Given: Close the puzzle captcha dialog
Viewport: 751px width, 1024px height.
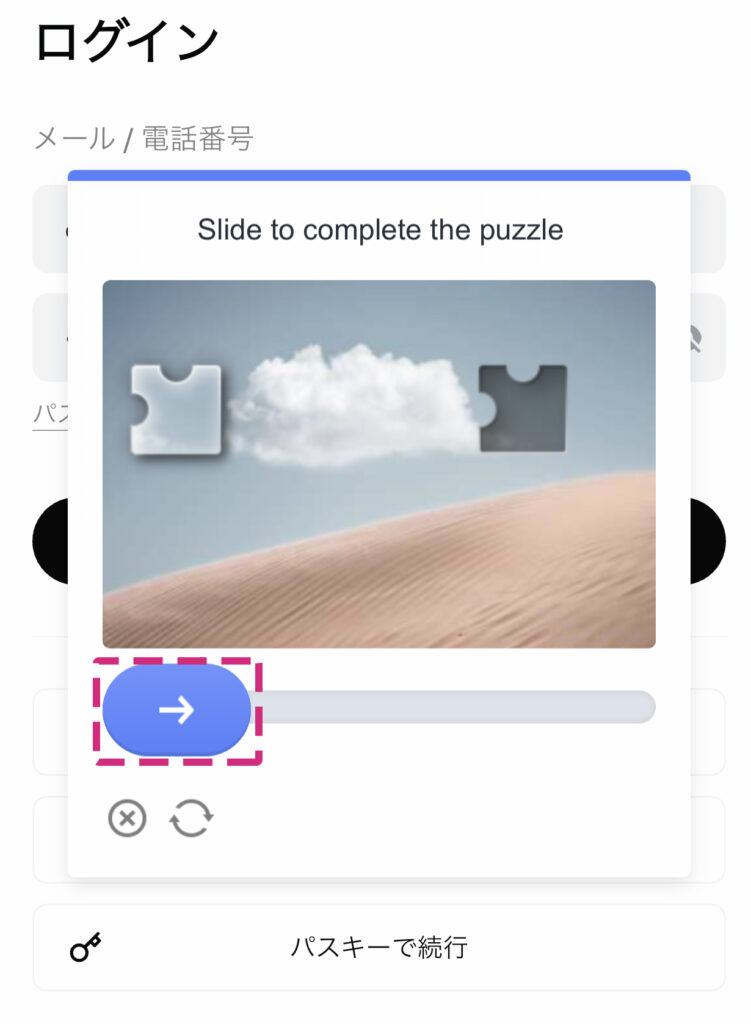Looking at the screenshot, I should coord(127,819).
